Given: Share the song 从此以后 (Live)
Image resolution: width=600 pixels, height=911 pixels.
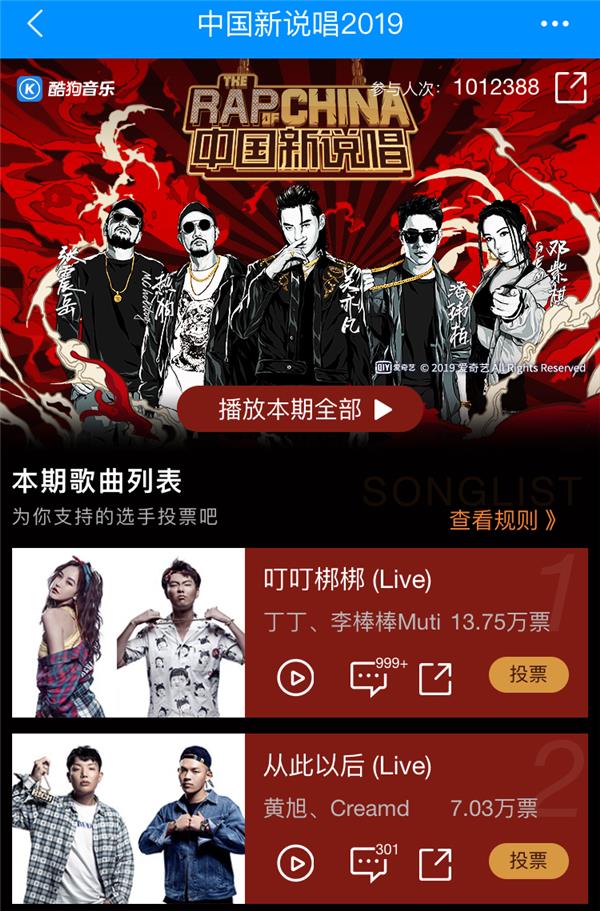Looking at the screenshot, I should pyautogui.click(x=435, y=863).
